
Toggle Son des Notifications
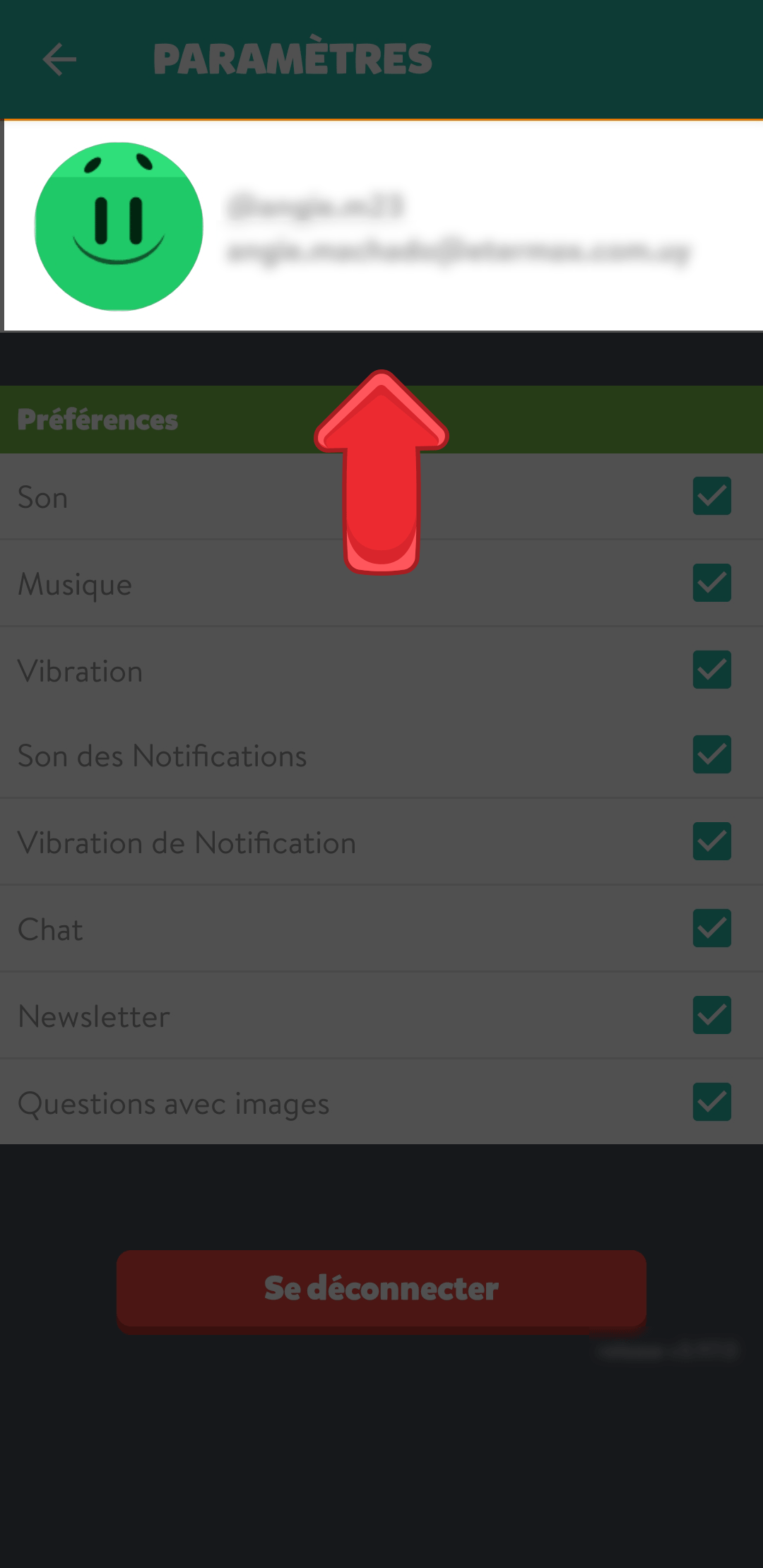[711, 755]
